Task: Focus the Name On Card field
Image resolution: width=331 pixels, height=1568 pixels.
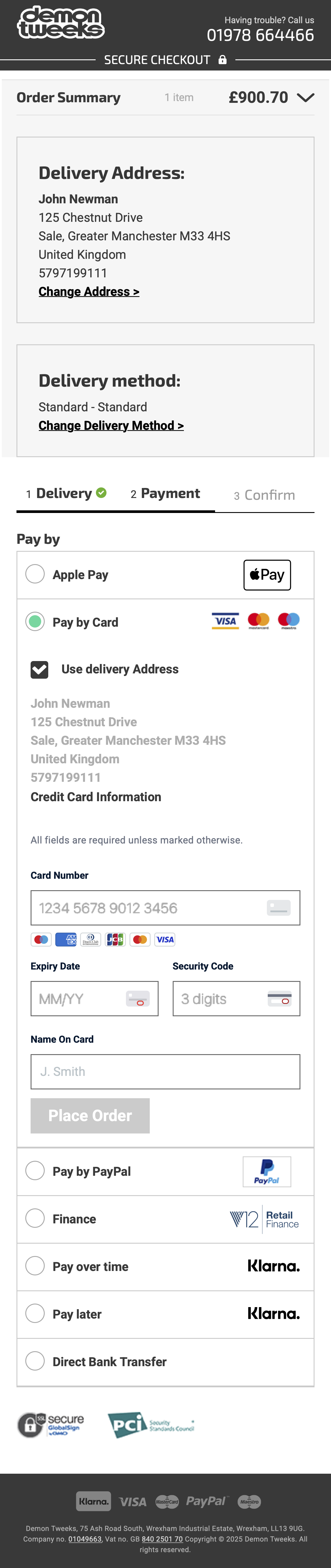Action: (165, 1071)
